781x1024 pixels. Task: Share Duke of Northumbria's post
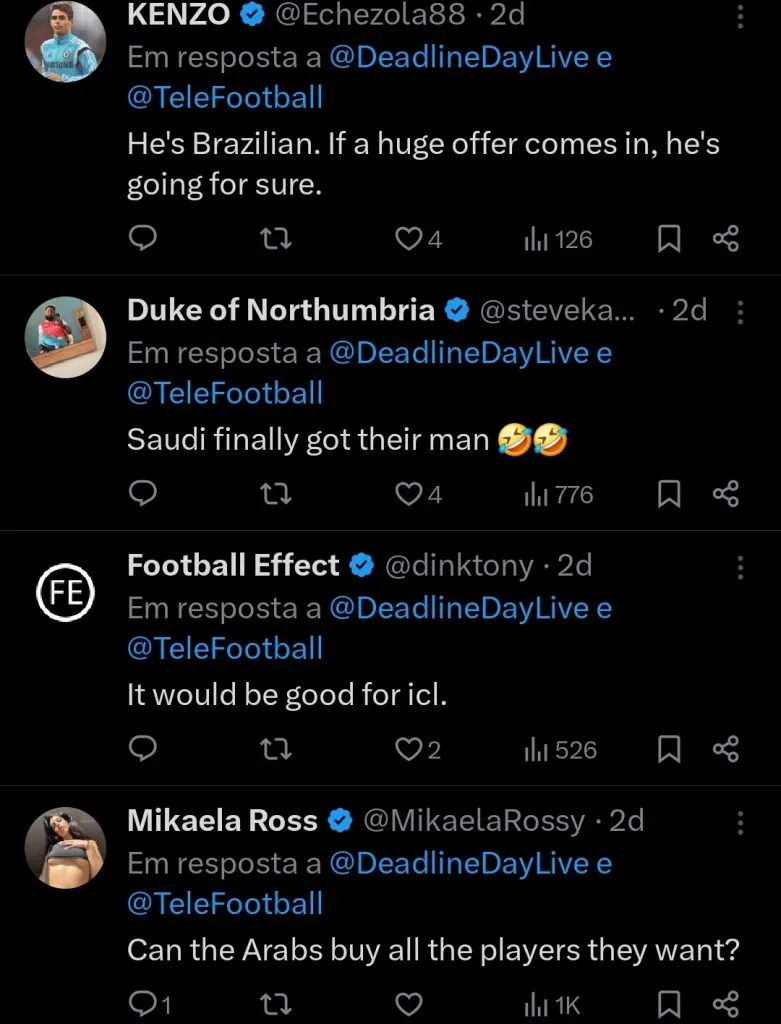[727, 493]
